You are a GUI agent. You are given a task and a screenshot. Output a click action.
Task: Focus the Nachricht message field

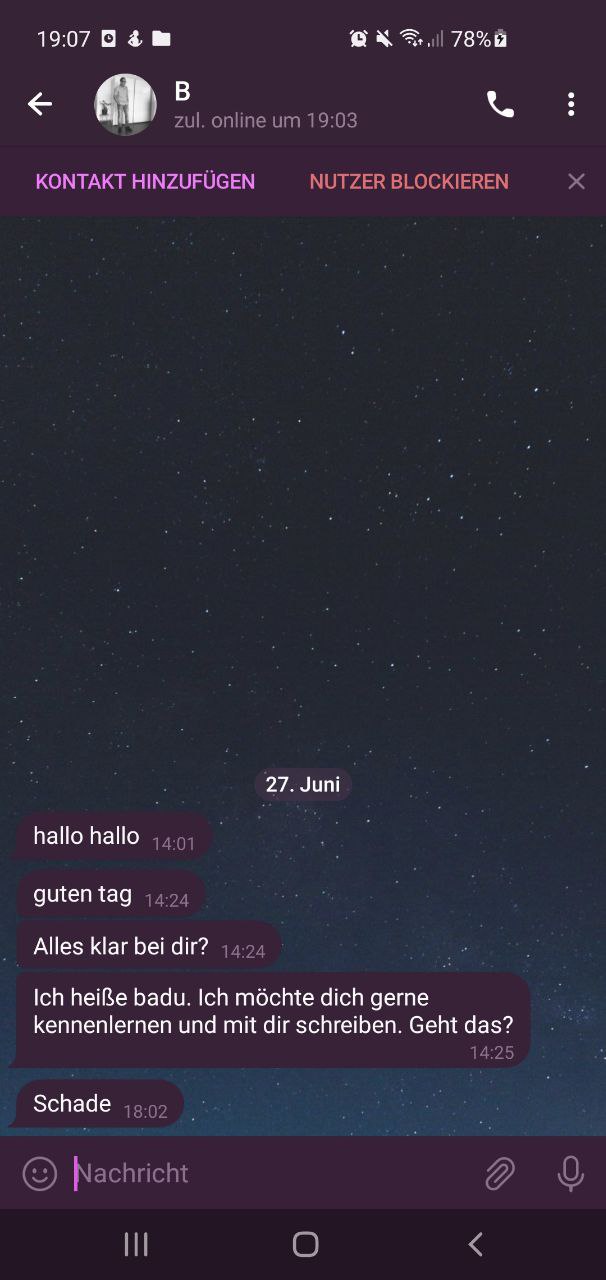pos(270,1173)
